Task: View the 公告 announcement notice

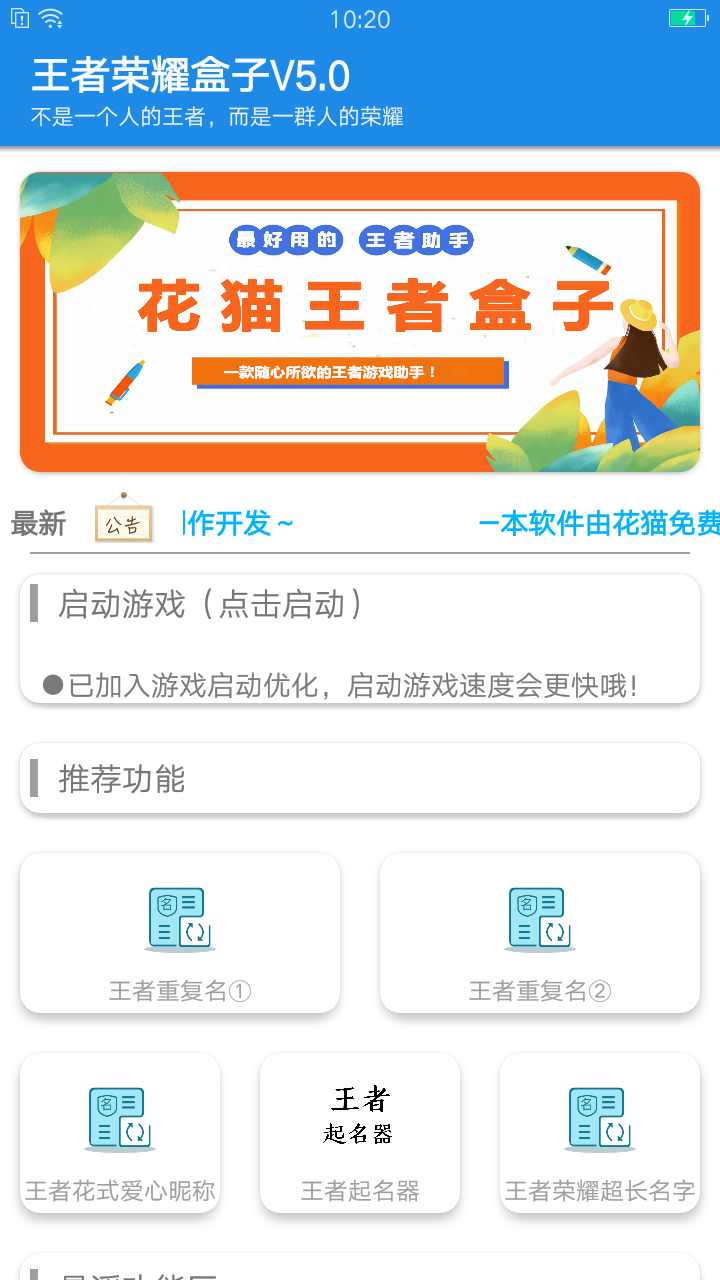Action: point(123,520)
